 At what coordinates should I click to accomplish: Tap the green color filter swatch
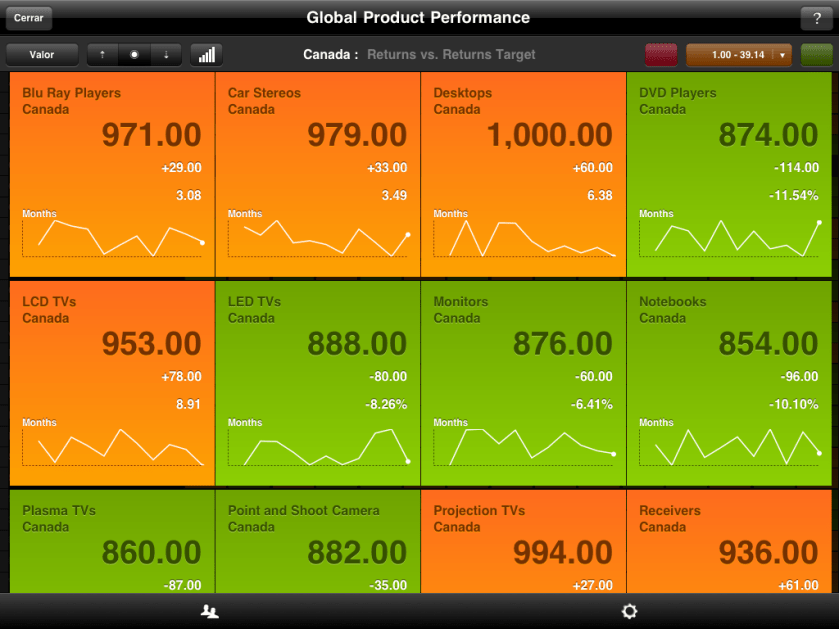coord(816,55)
